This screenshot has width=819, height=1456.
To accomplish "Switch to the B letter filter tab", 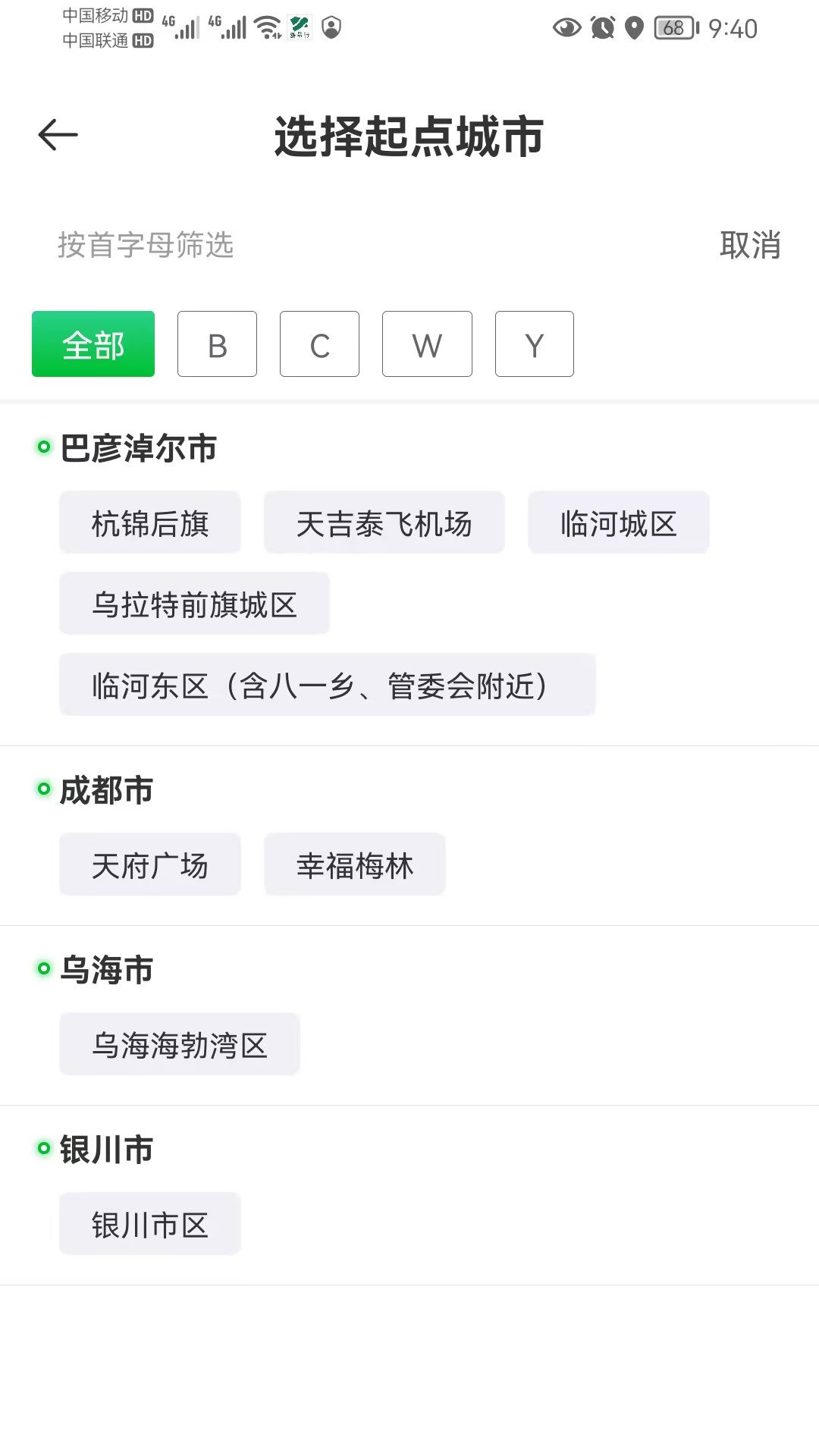I will (x=218, y=344).
